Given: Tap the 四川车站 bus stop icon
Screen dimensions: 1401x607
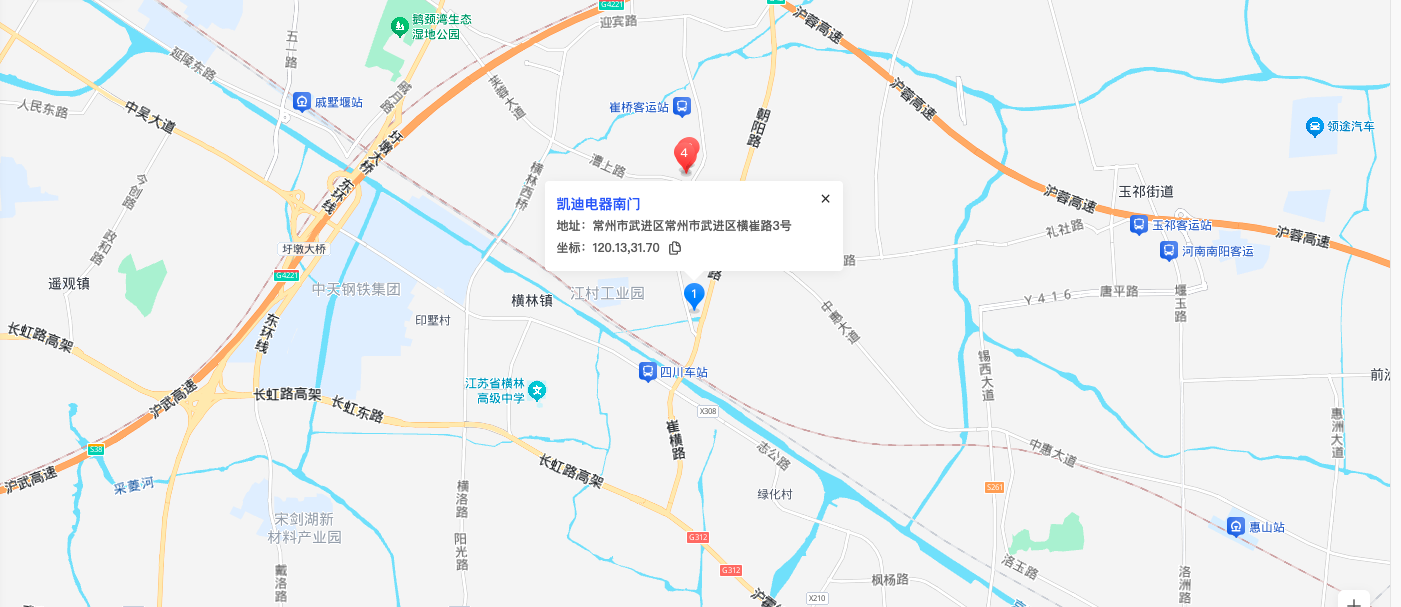Looking at the screenshot, I should (x=648, y=372).
